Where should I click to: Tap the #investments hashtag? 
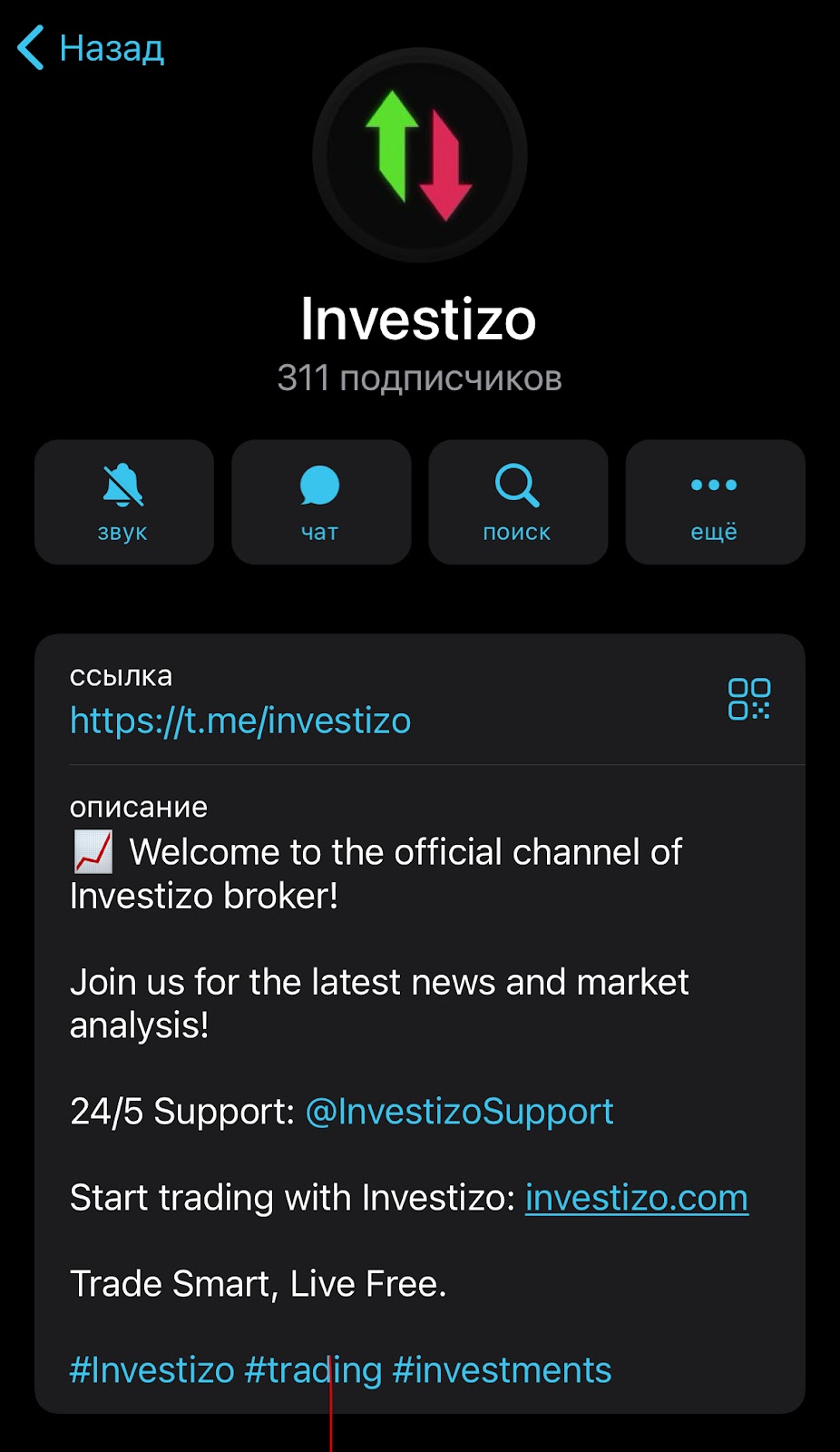click(x=502, y=1370)
